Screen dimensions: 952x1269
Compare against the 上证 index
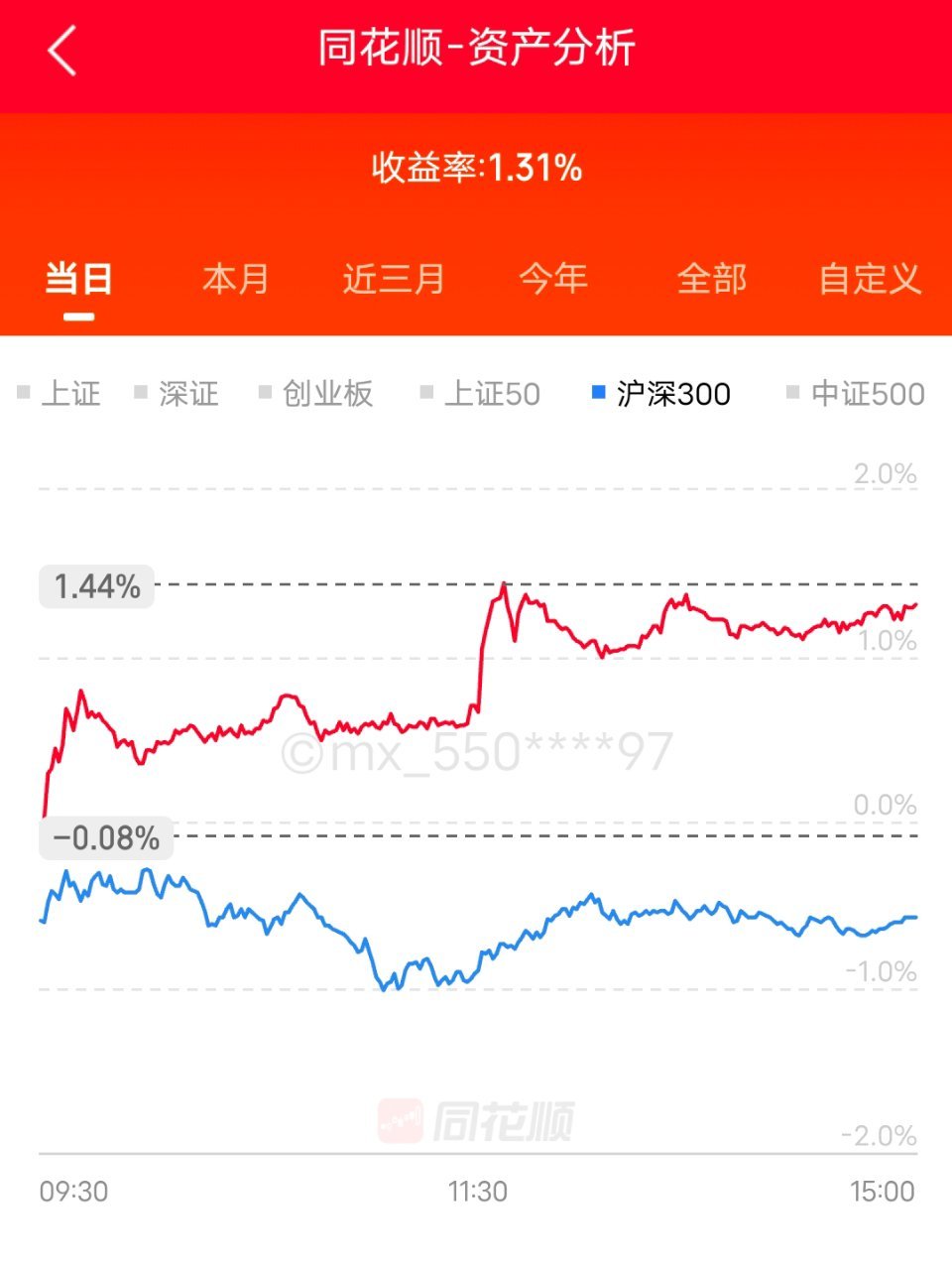[59, 394]
